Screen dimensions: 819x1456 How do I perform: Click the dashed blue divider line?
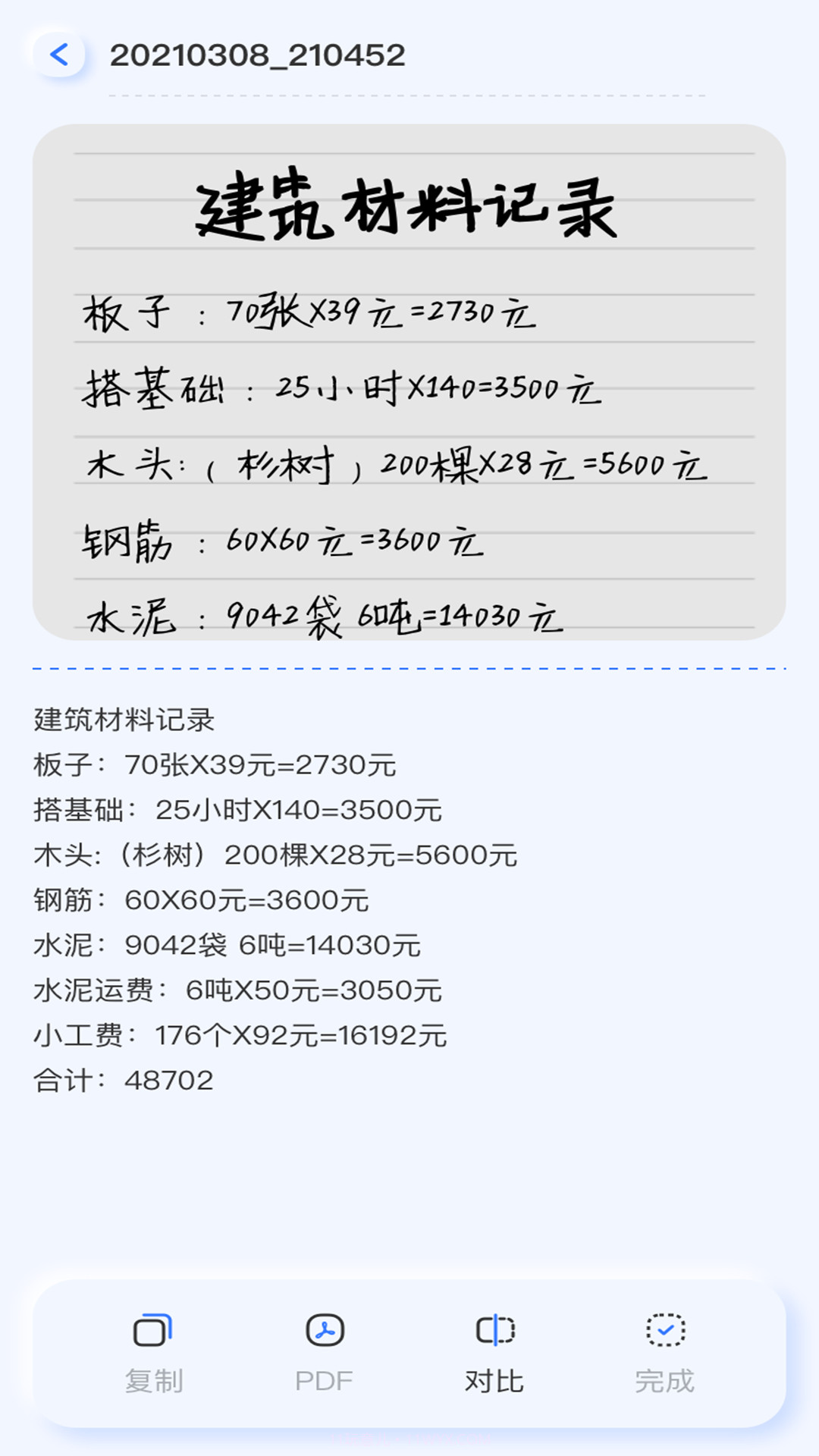point(409,670)
